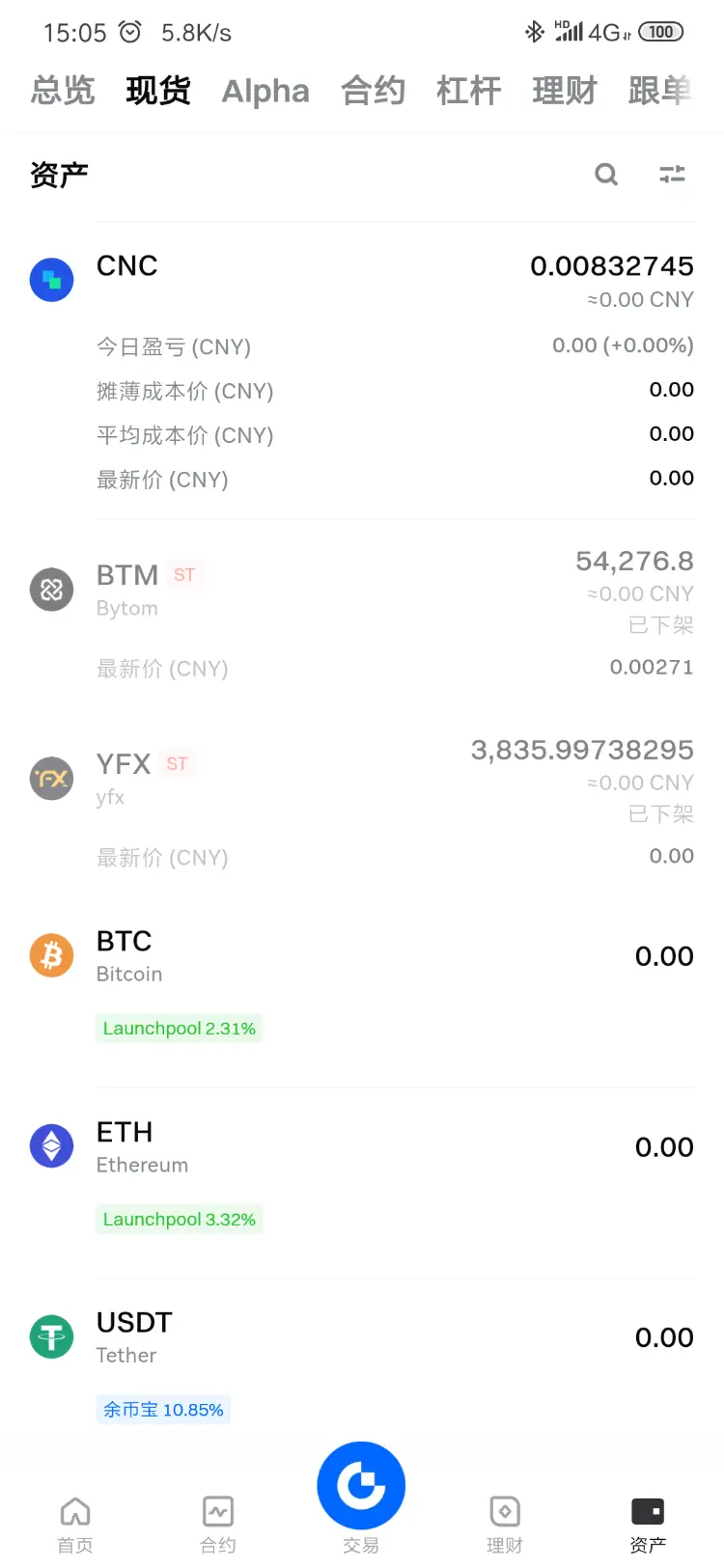The width and height of the screenshot is (724, 1568).
Task: Open 合约 in the bottom navigation
Action: click(x=218, y=1524)
